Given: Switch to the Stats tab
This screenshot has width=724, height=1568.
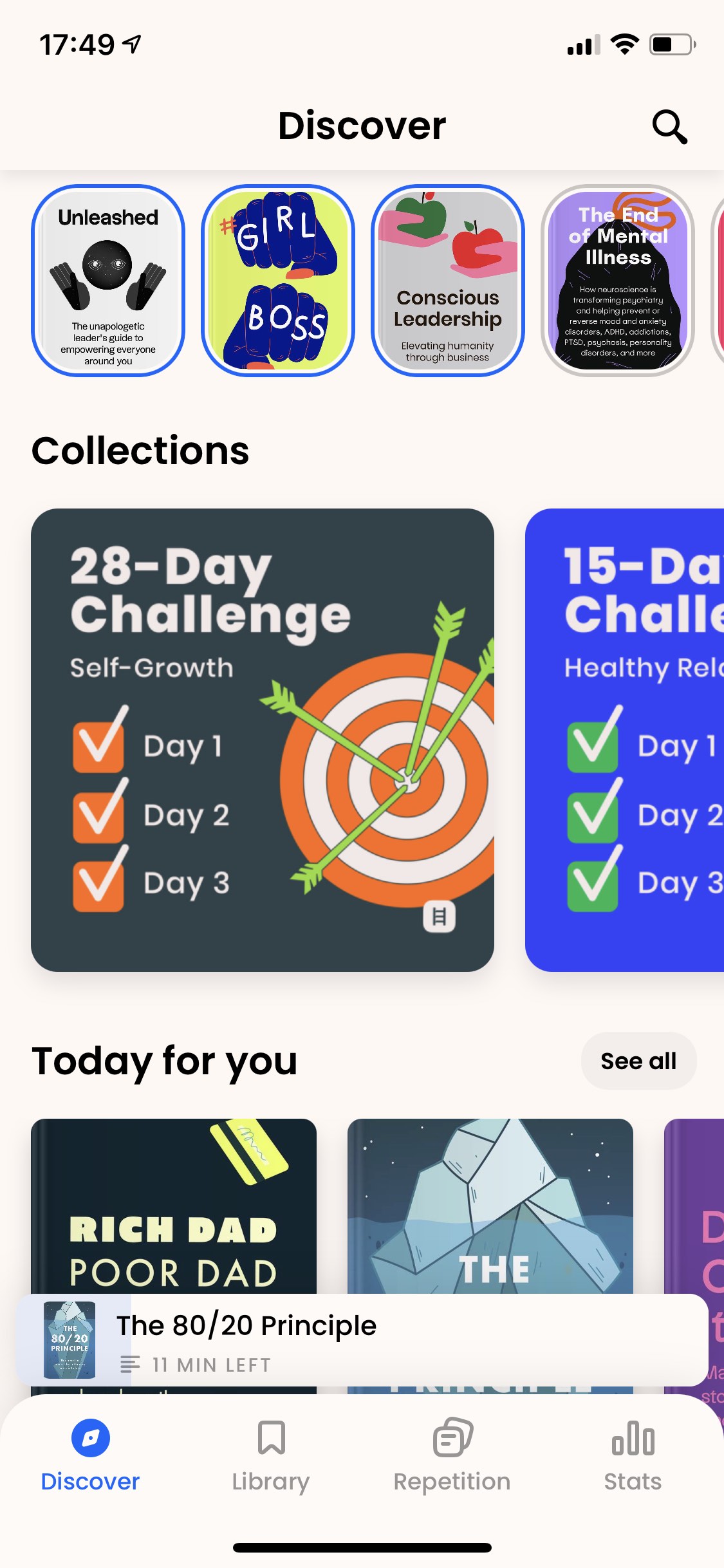Looking at the screenshot, I should pyautogui.click(x=633, y=1456).
